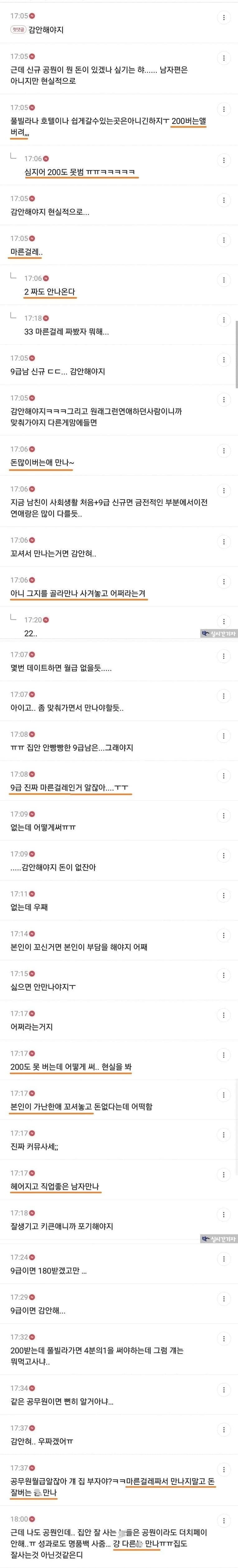This screenshot has width=238, height=1568.
Task: Open the menu beside reply 2 짜도 안나온다
Action: tap(223, 280)
